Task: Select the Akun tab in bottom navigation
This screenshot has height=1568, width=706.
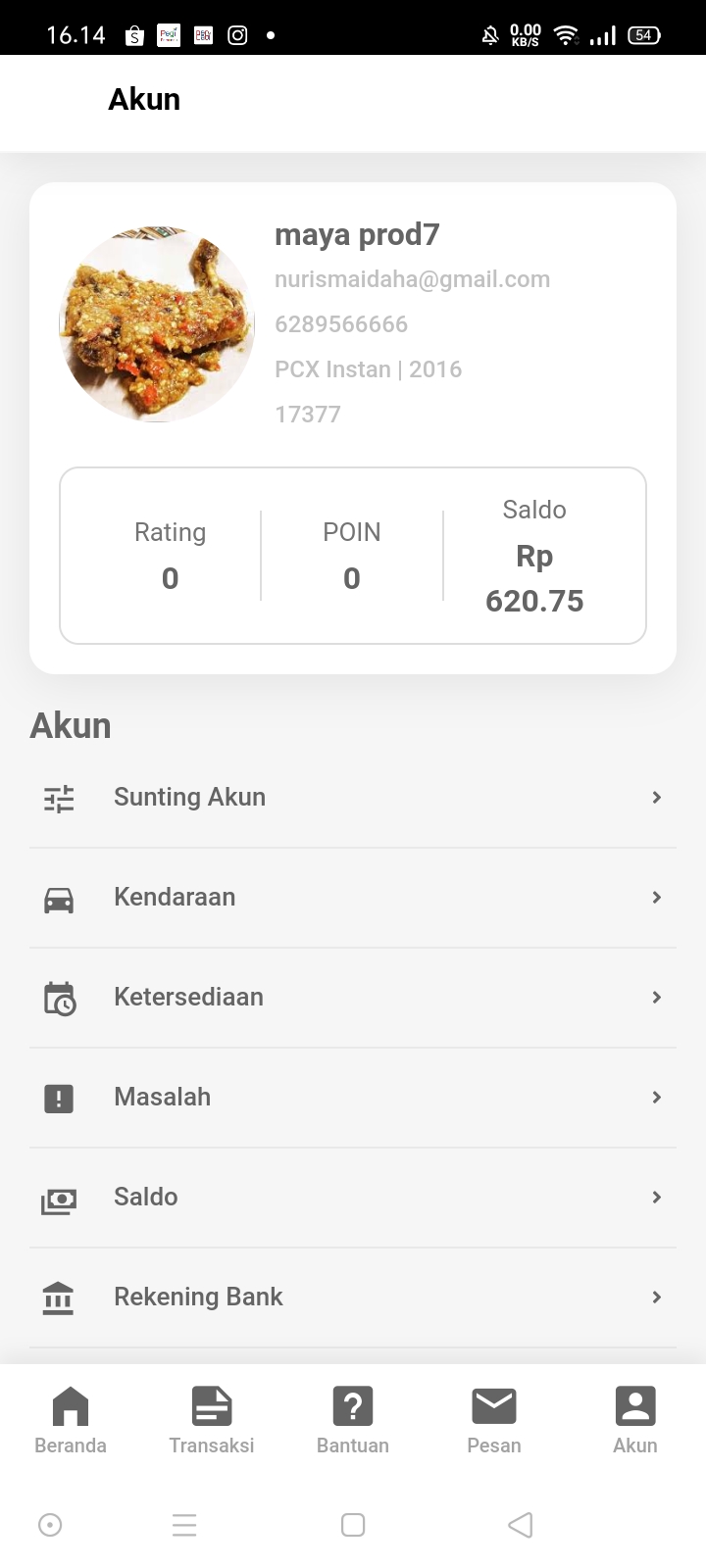Action: [635, 1419]
